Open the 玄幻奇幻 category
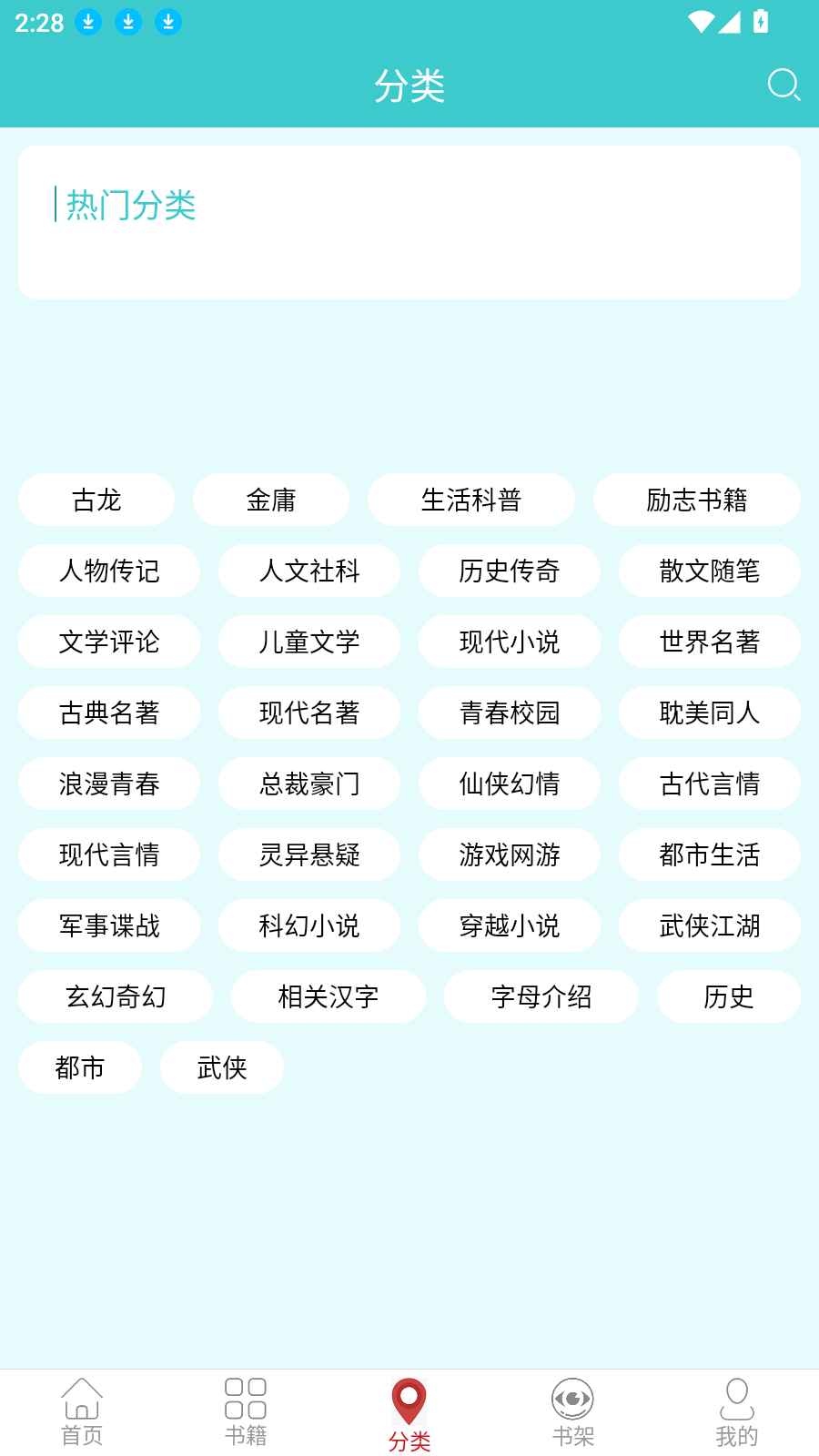Viewport: 819px width, 1456px height. tap(116, 996)
